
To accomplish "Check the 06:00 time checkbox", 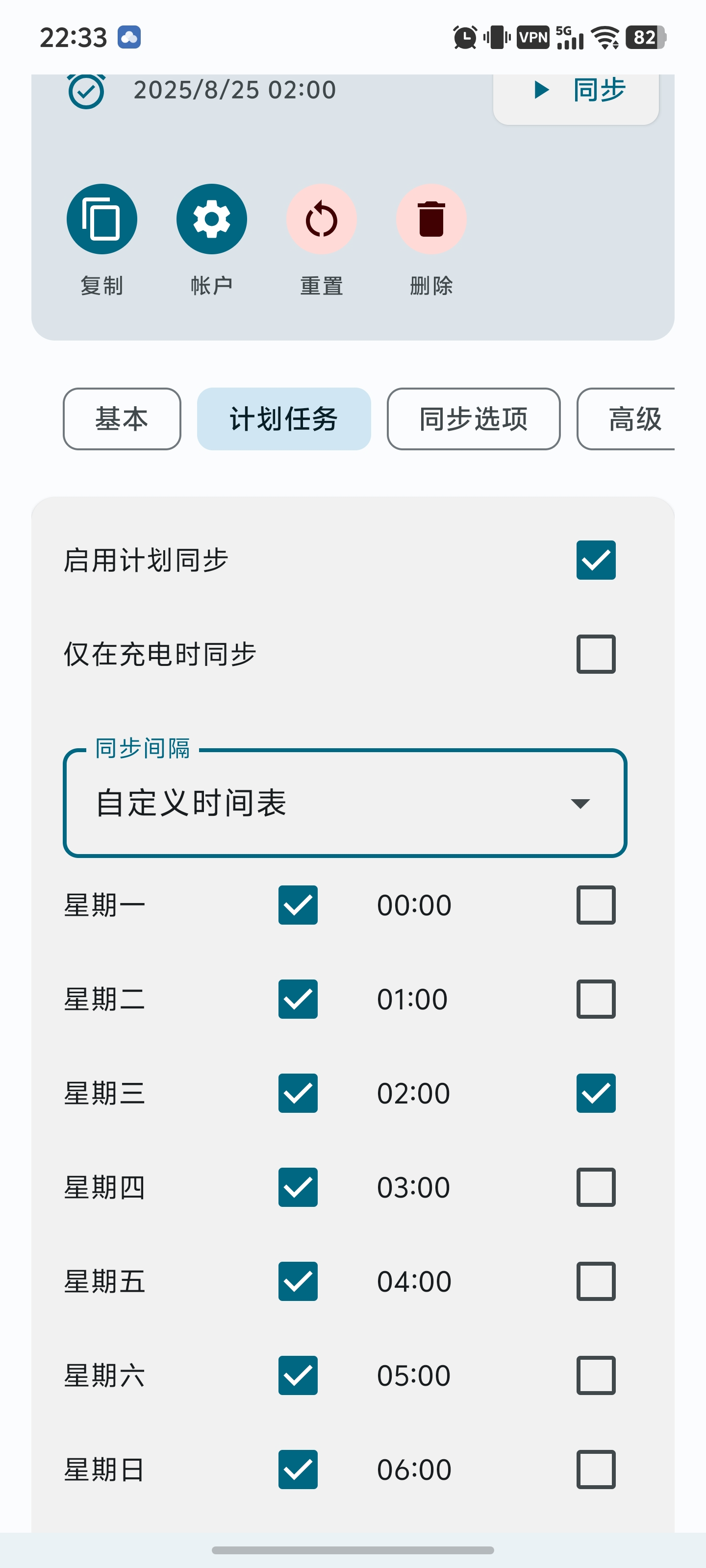I will click(596, 1470).
